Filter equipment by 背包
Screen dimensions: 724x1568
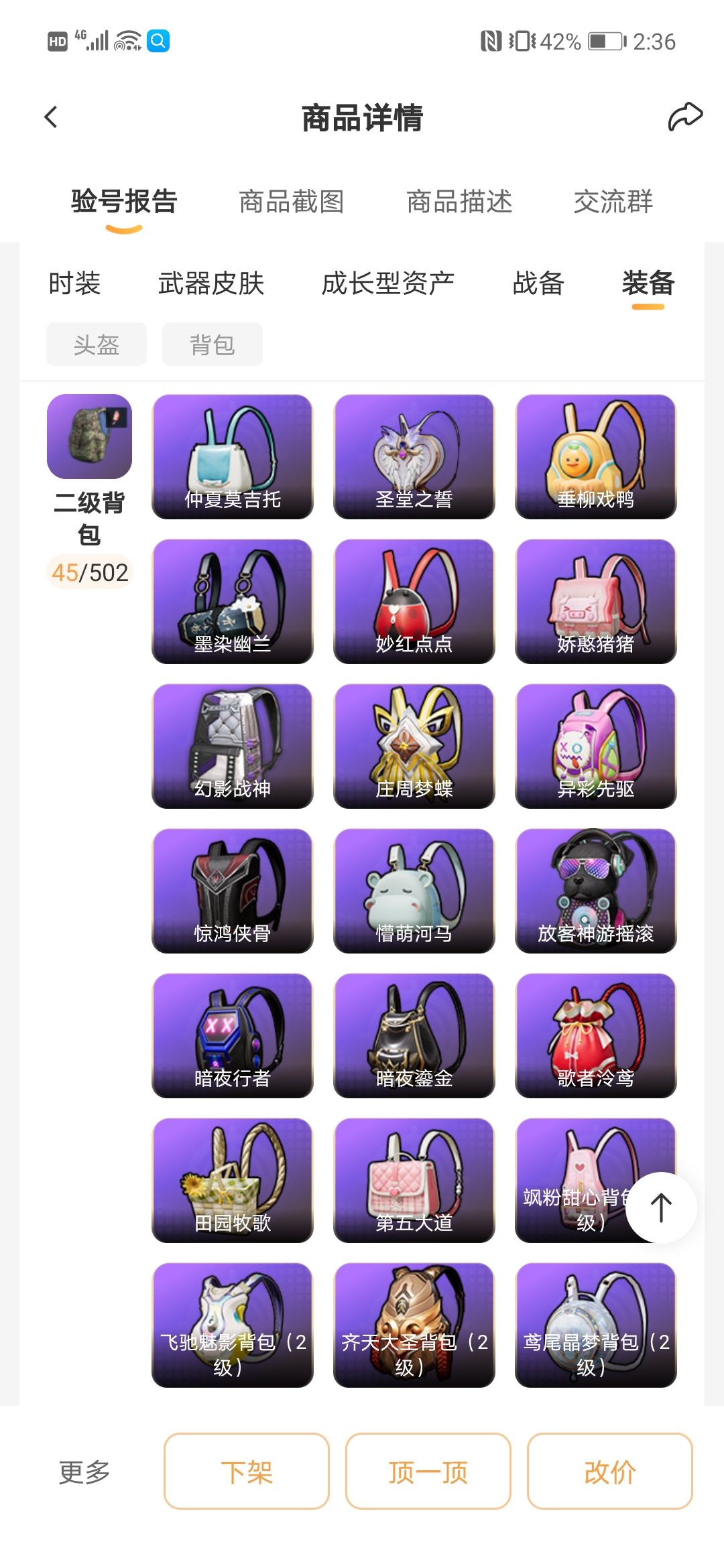click(212, 344)
